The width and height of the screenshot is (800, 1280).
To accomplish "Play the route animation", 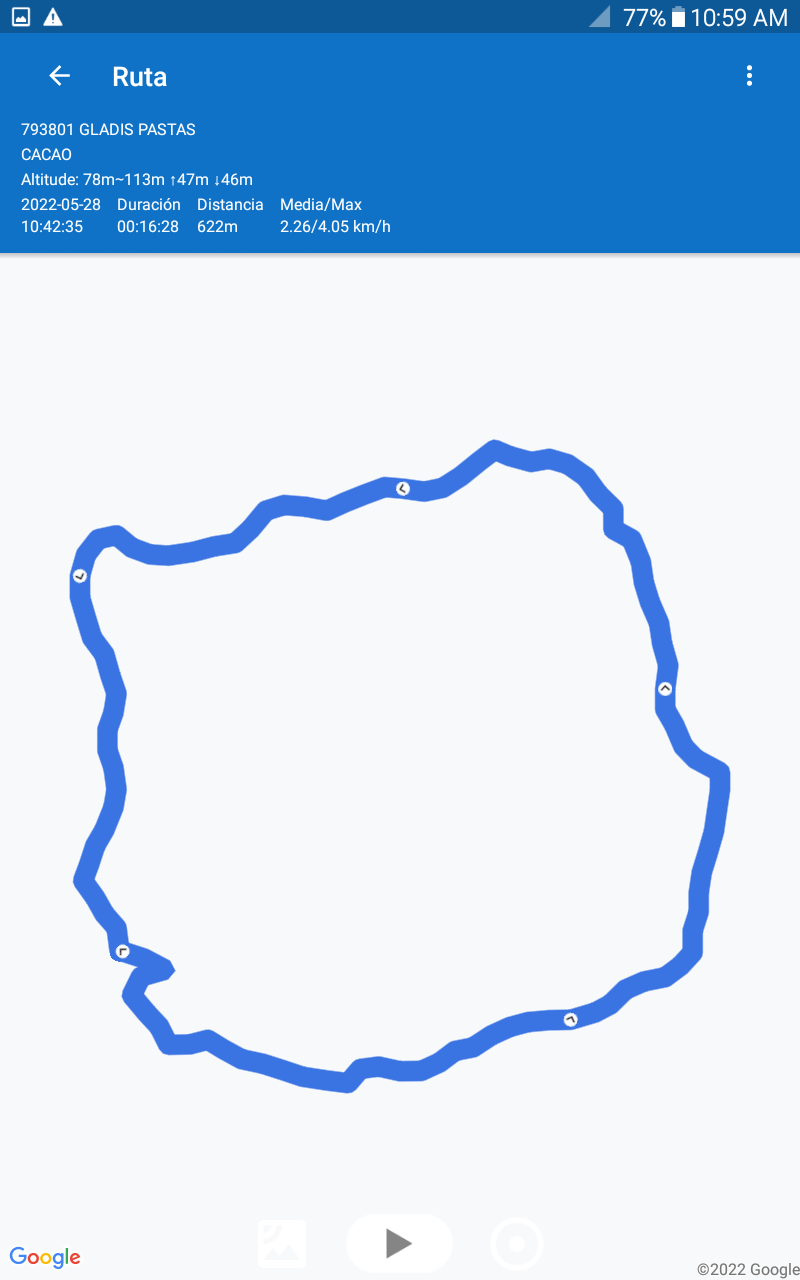I will coord(399,1243).
